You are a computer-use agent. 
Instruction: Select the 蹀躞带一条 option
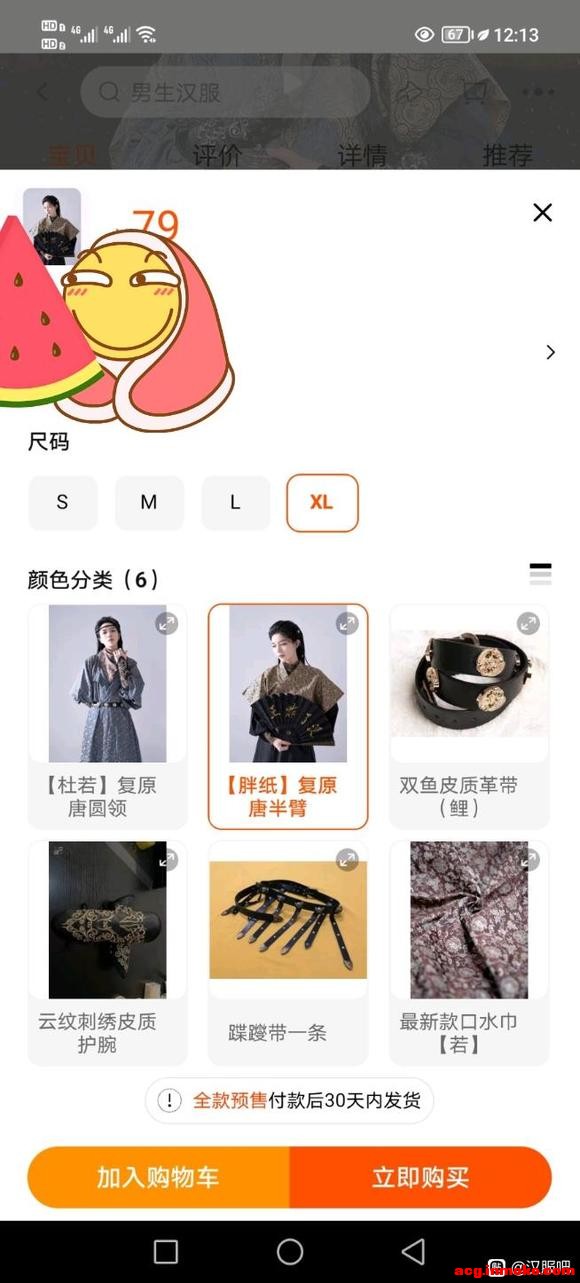tap(288, 953)
